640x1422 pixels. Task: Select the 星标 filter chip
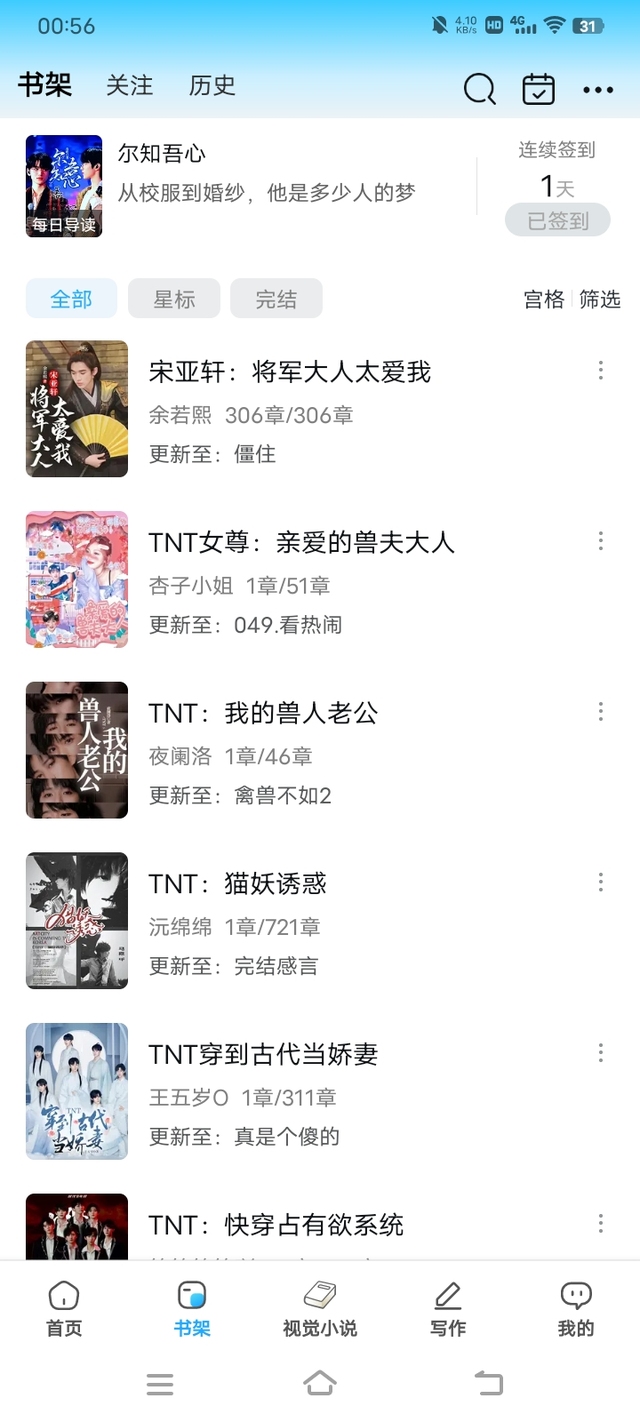click(174, 299)
